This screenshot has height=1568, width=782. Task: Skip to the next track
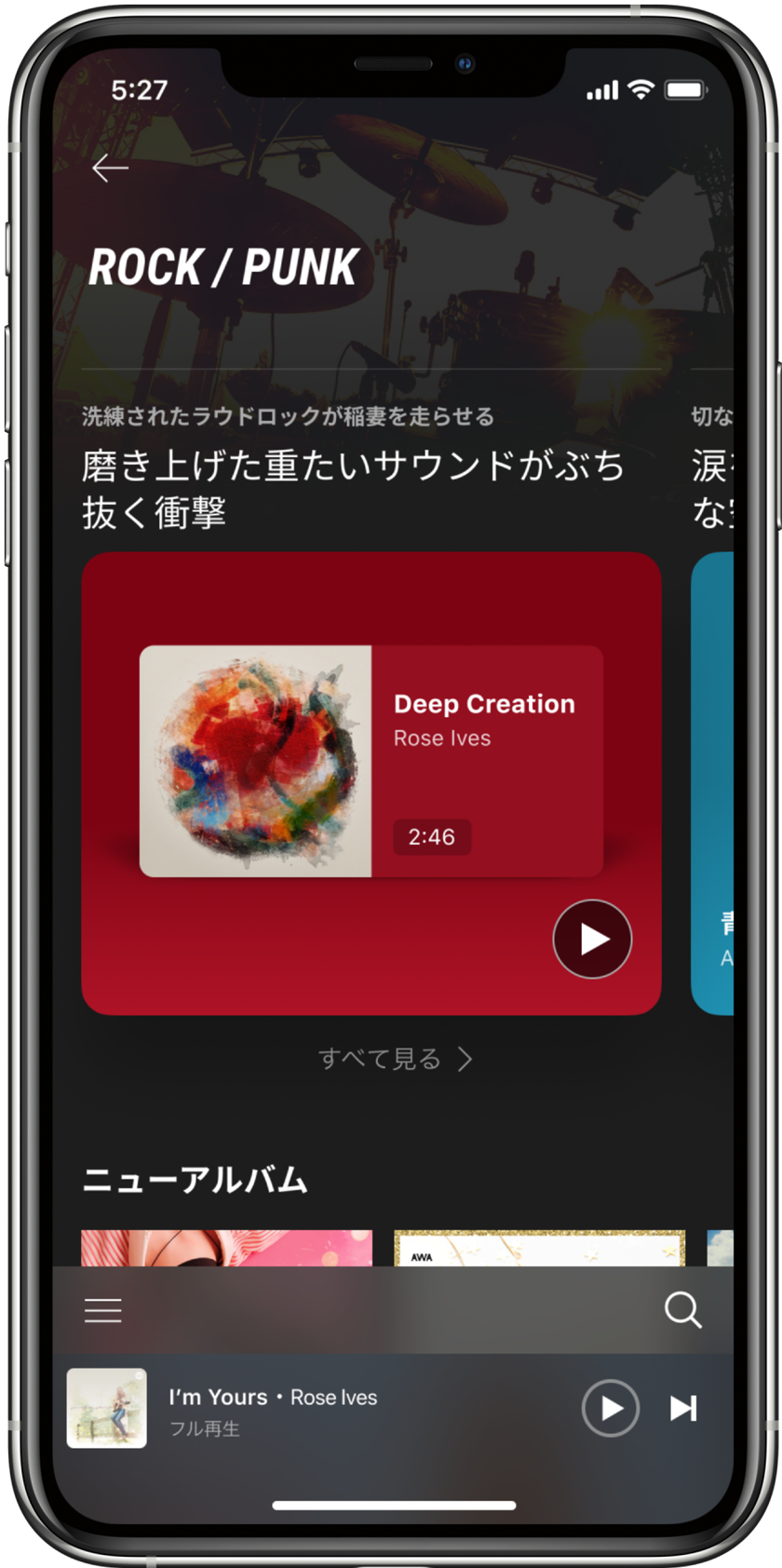[x=684, y=1408]
